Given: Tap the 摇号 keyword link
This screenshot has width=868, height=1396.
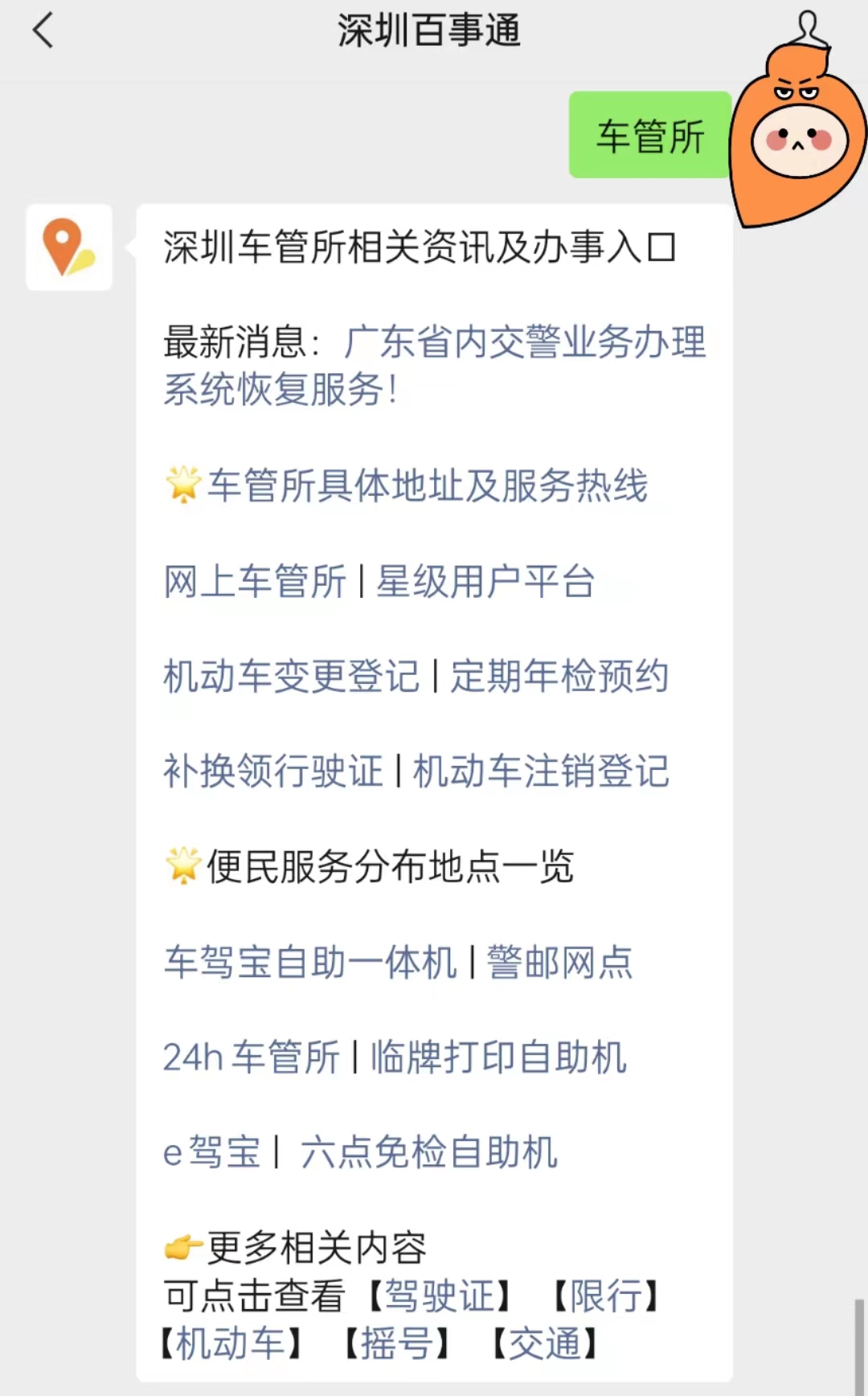Looking at the screenshot, I should pos(396,1344).
